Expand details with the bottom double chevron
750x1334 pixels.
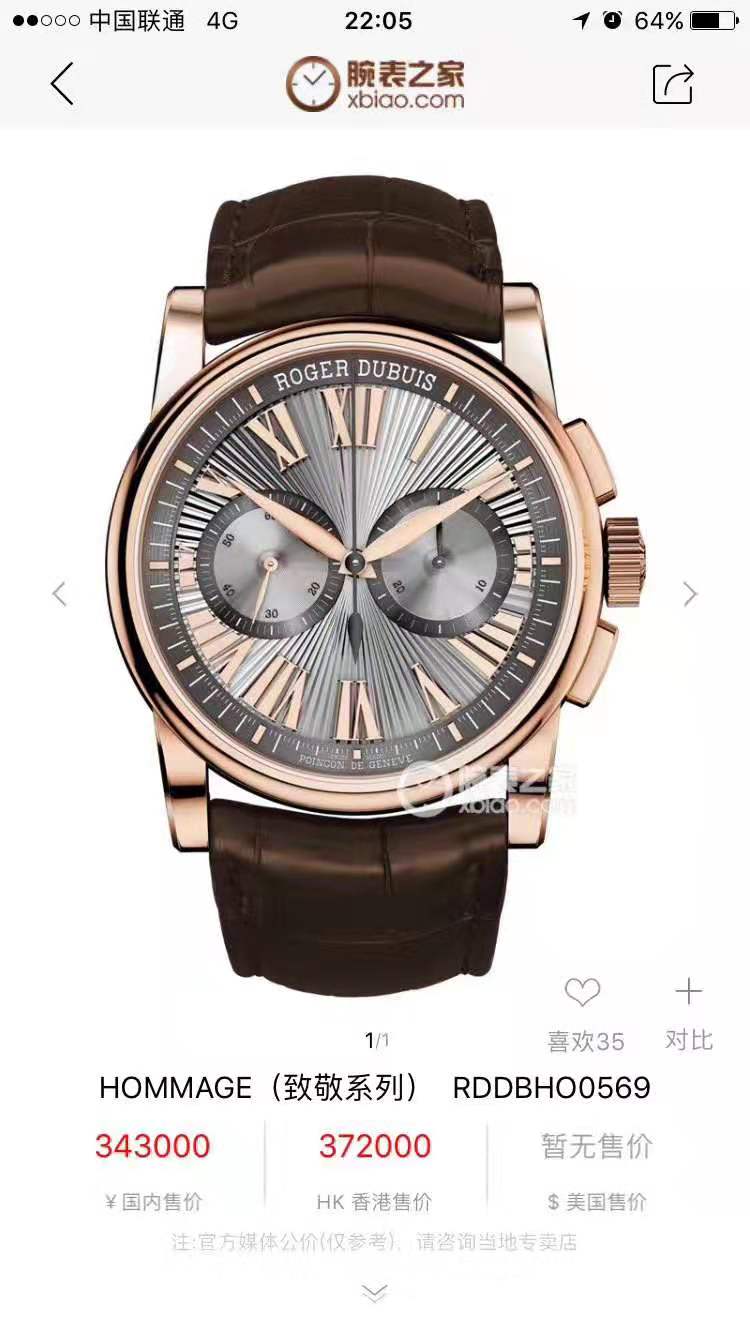pyautogui.click(x=374, y=1294)
